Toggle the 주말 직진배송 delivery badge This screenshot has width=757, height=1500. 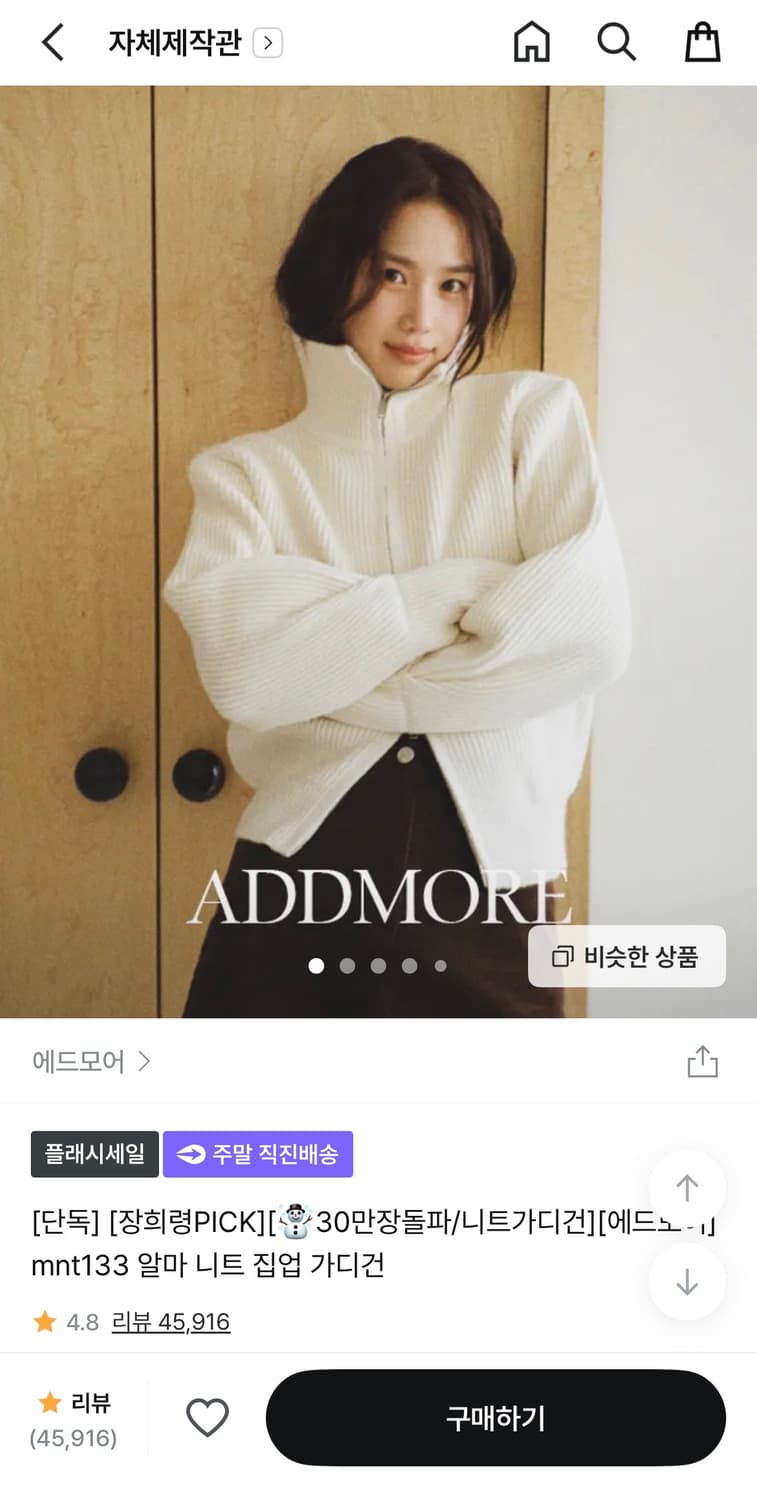coord(258,1154)
